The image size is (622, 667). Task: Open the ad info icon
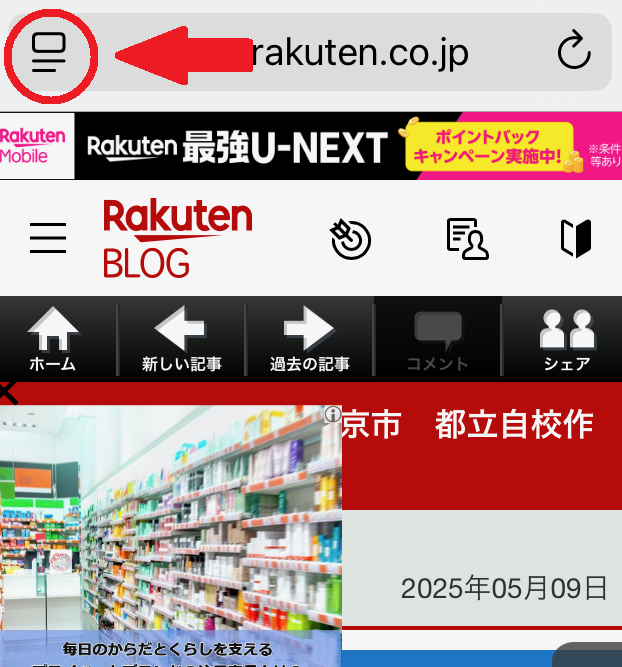pyautogui.click(x=332, y=414)
